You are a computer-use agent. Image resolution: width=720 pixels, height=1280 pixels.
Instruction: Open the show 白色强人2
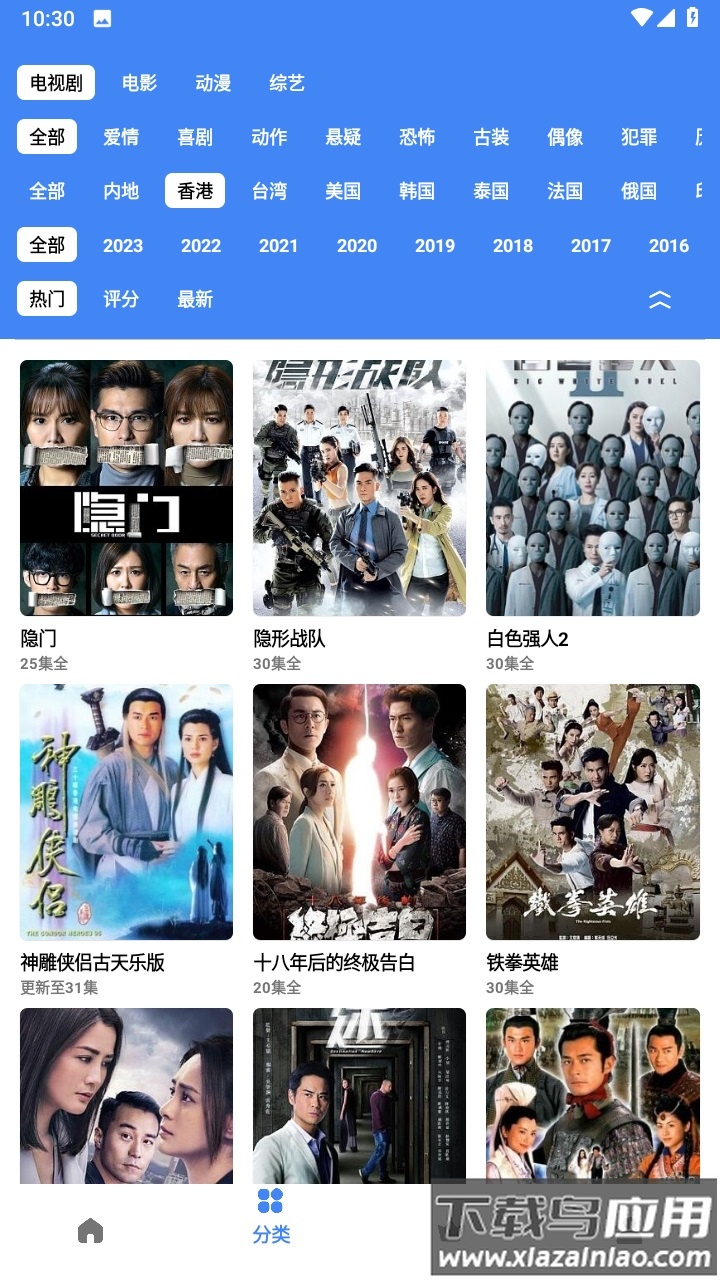tap(592, 487)
